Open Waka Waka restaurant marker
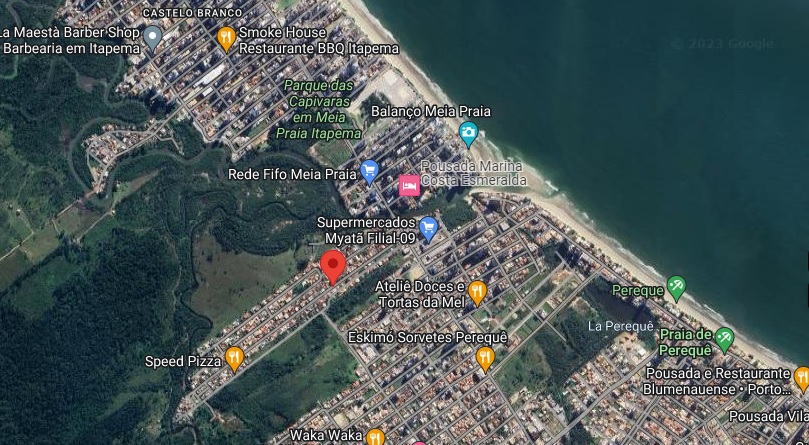This screenshot has width=809, height=445. pos(375,437)
